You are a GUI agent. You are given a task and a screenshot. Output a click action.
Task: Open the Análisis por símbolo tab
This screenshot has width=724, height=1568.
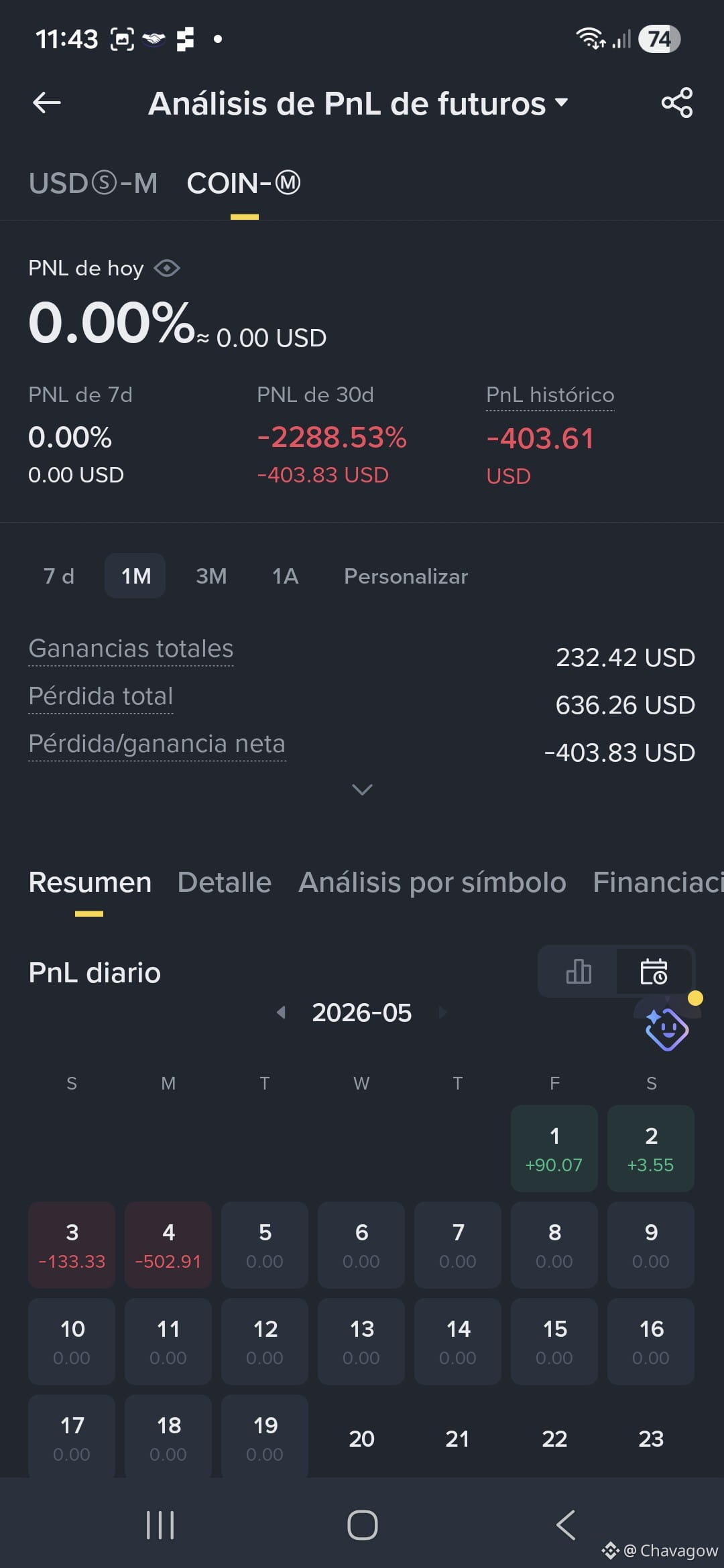[x=432, y=882]
